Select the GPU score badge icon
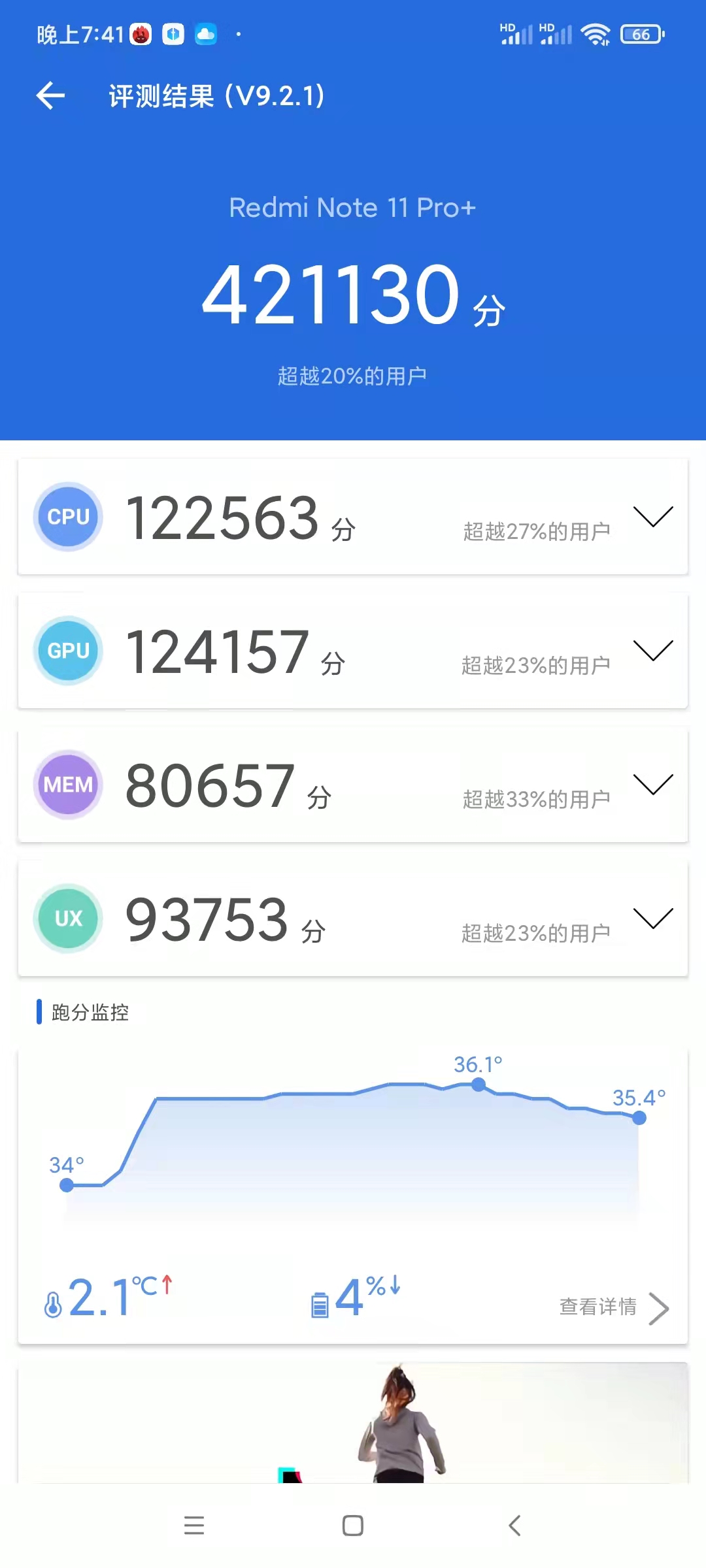Viewport: 706px width, 1568px height. [x=67, y=651]
